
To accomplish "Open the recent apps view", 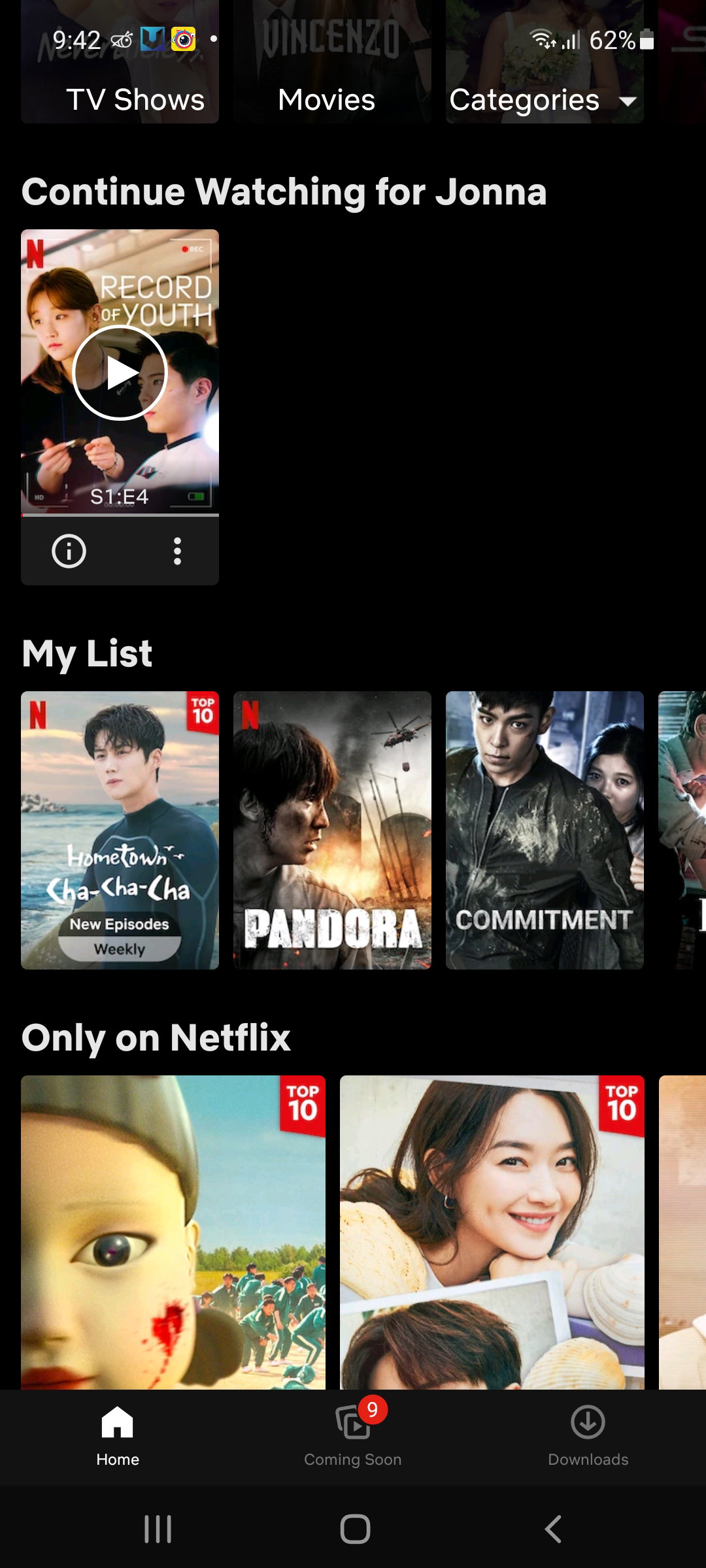I will pyautogui.click(x=158, y=1529).
